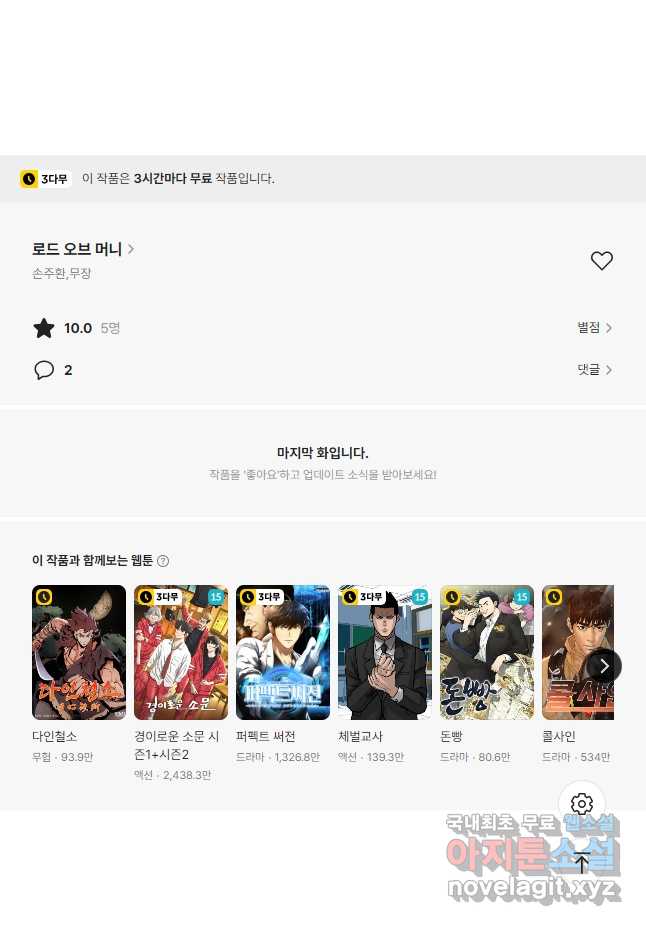The height and width of the screenshot is (926, 646).
Task: Open viewer settings gear
Action: click(x=582, y=804)
